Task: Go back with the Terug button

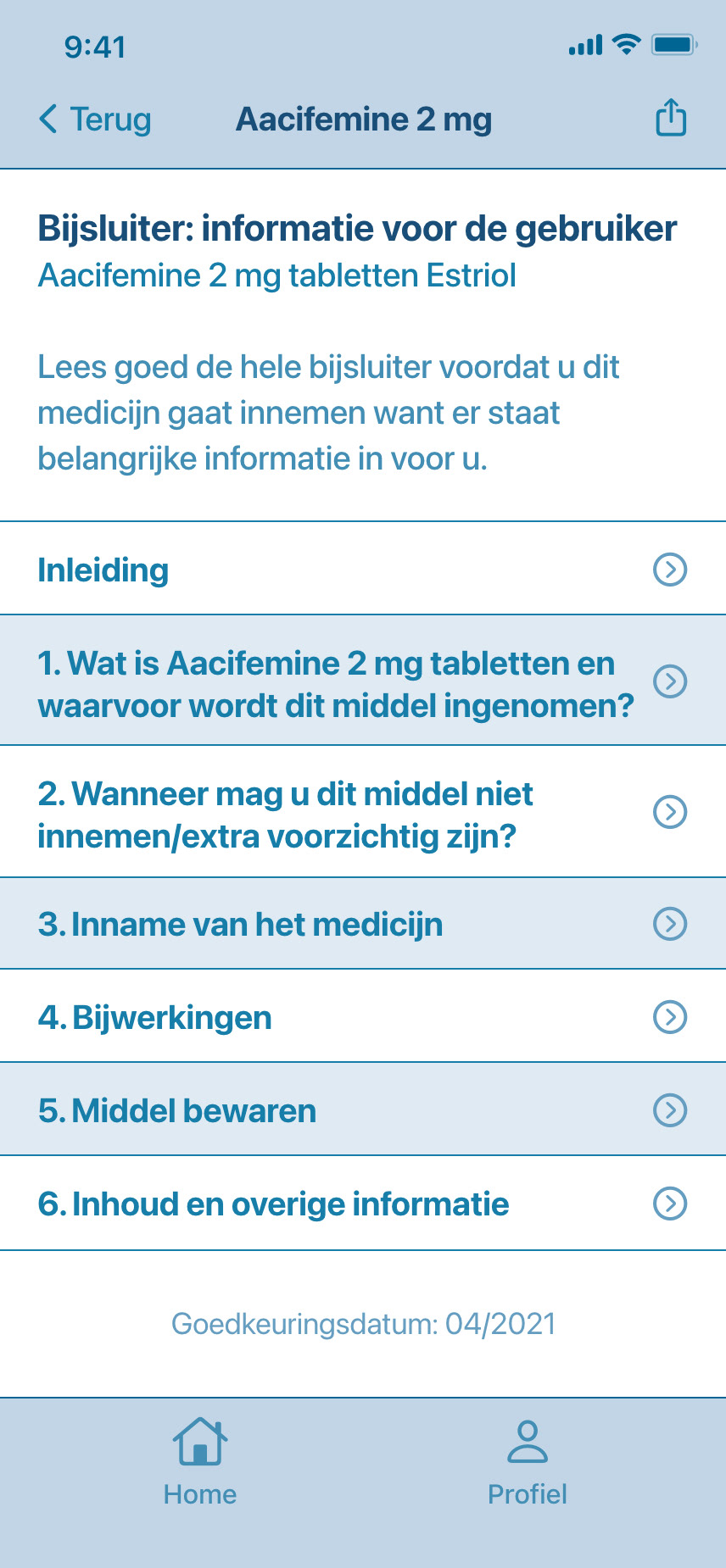Action: point(95,120)
